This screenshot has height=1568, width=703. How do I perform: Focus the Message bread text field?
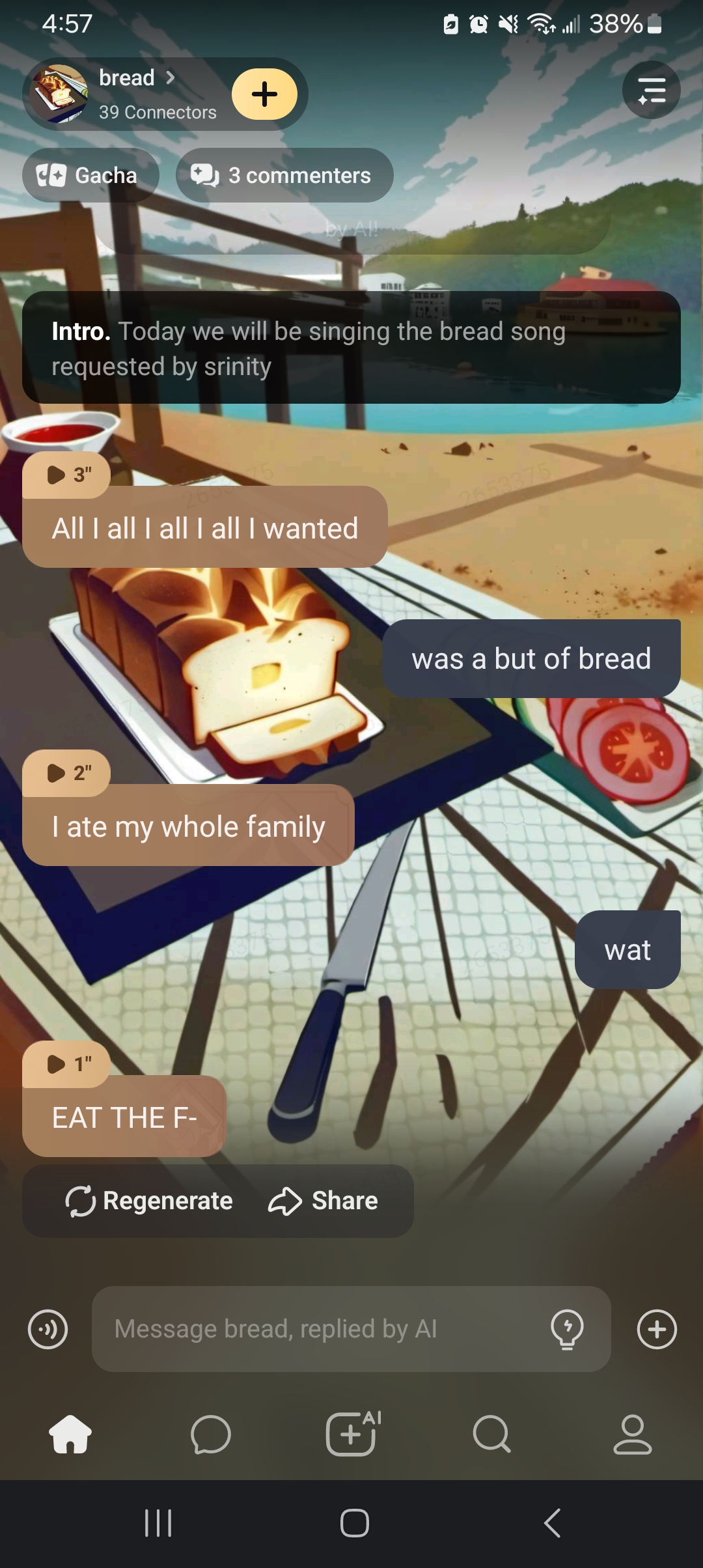(319, 1329)
